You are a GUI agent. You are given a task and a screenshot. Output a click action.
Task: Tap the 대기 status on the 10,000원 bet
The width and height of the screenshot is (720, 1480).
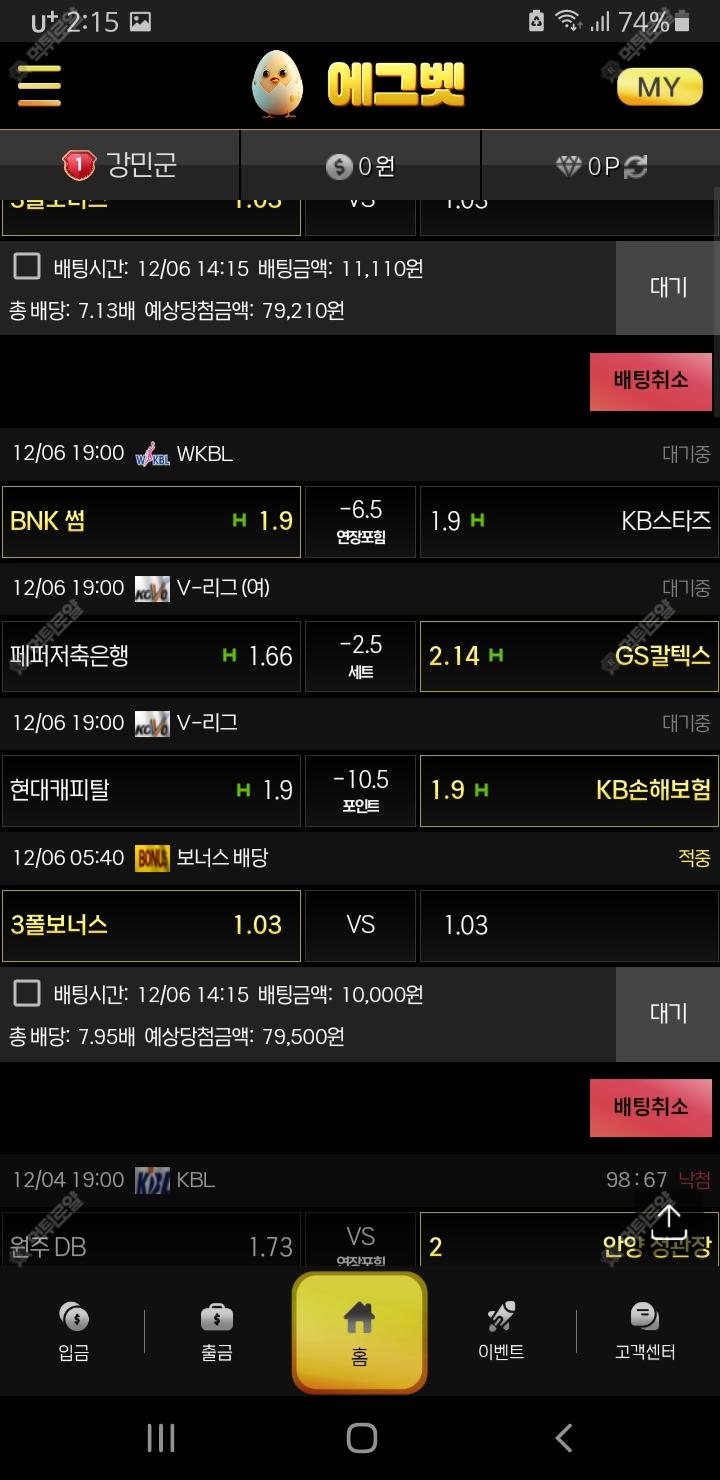[x=668, y=1014]
